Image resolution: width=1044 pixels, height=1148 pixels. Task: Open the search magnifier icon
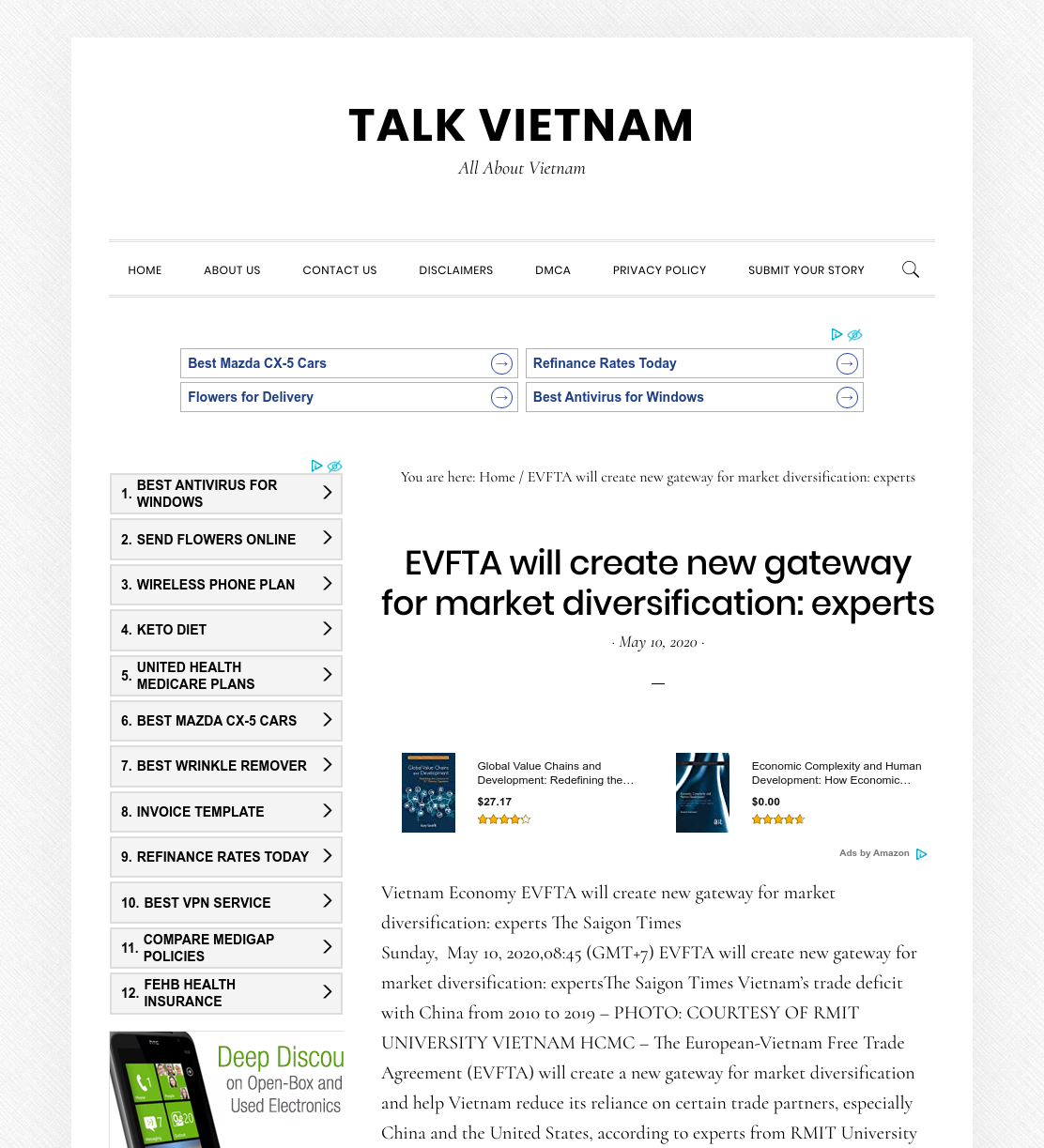911,269
